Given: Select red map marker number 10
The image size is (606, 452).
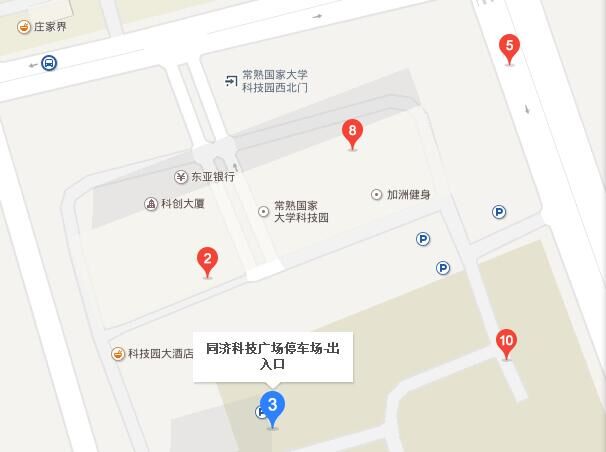Looking at the screenshot, I should [506, 342].
